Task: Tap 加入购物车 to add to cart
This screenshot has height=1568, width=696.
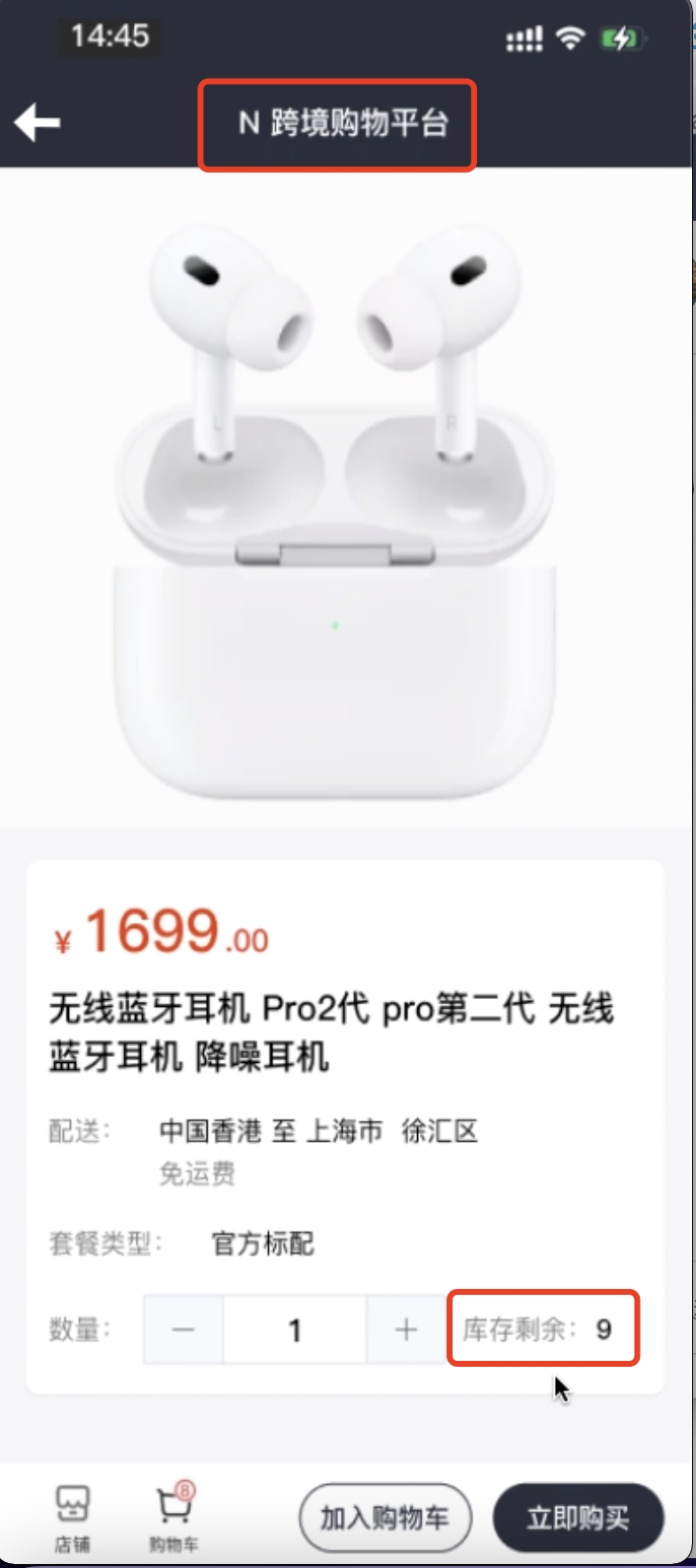Action: tap(384, 1518)
